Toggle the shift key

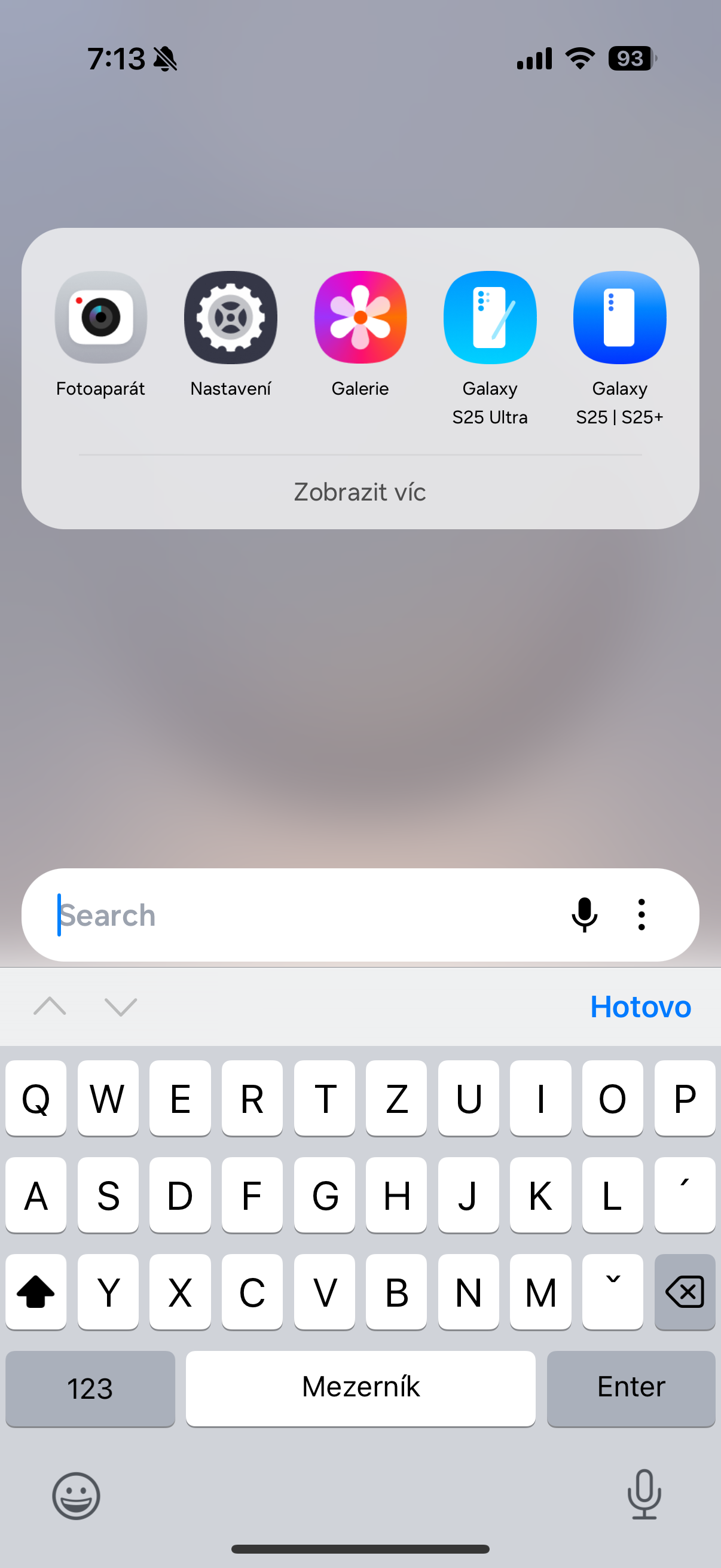pos(36,1292)
